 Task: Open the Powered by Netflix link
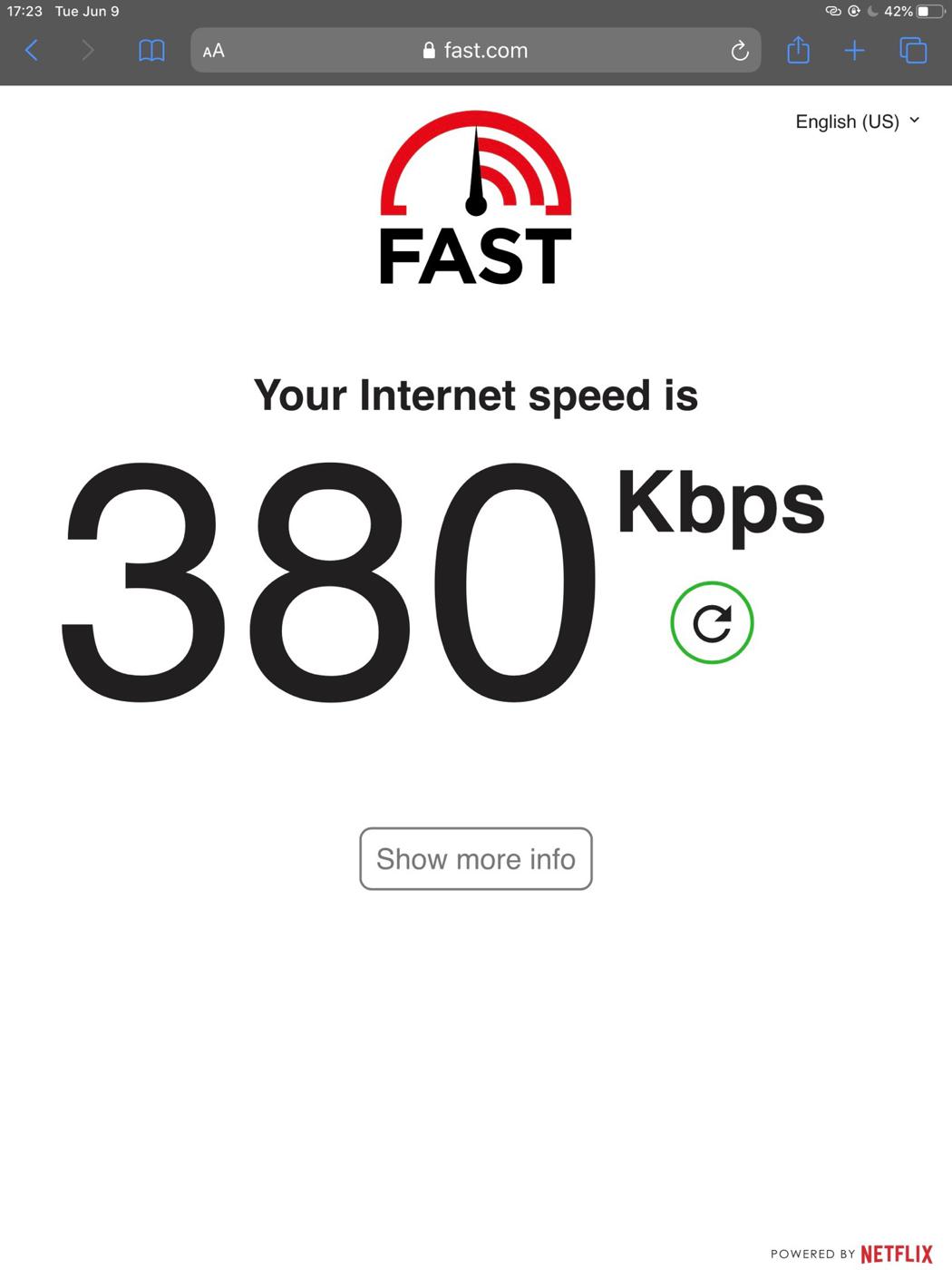(x=850, y=1254)
